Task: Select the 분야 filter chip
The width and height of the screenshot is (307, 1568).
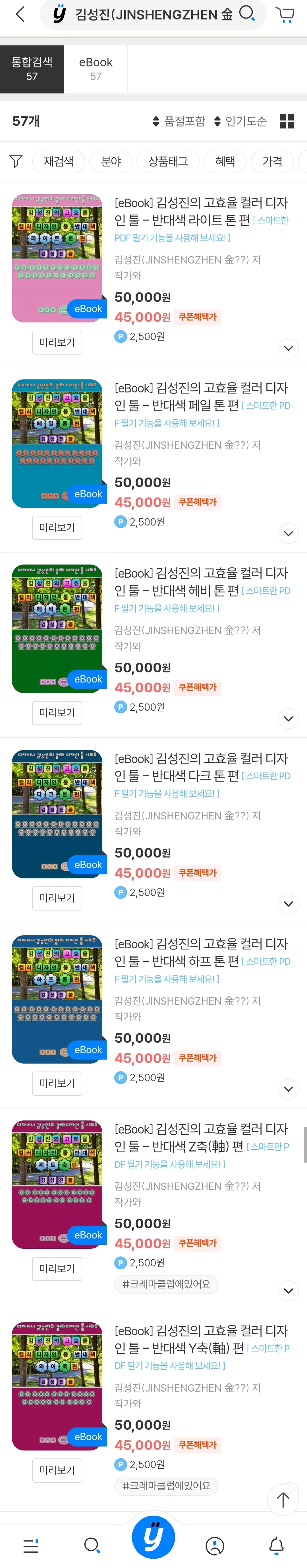Action: click(x=111, y=161)
